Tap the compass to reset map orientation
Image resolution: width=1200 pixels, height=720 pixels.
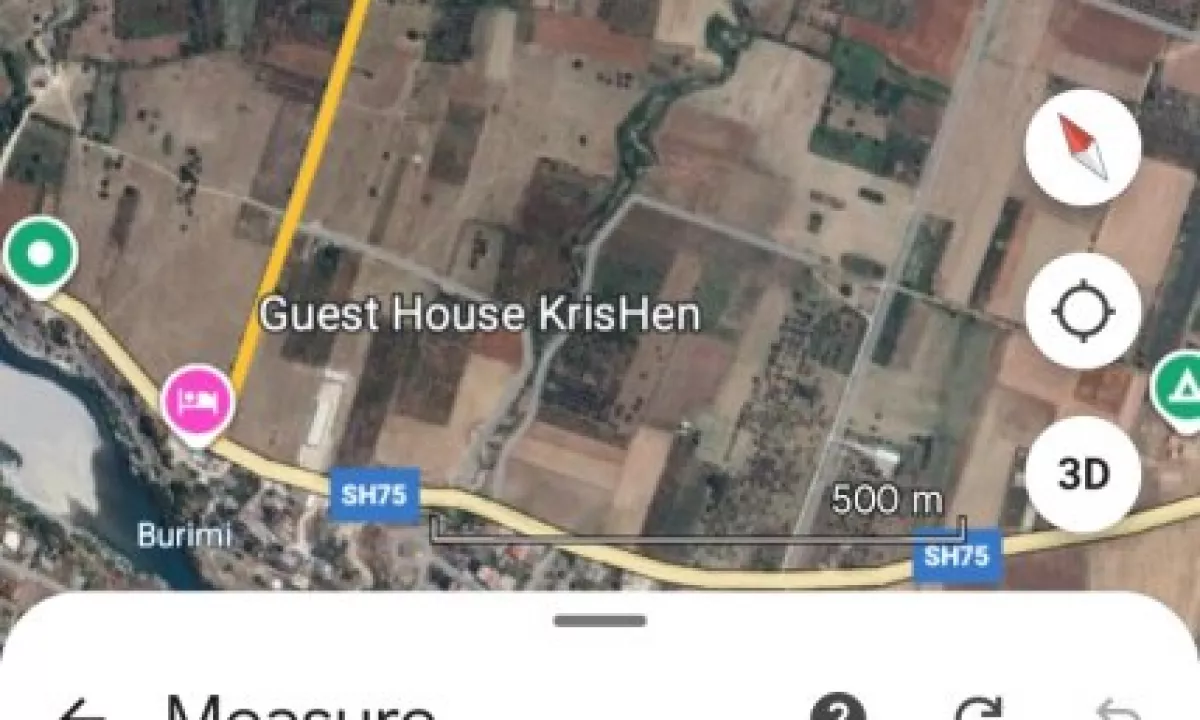(x=1083, y=148)
